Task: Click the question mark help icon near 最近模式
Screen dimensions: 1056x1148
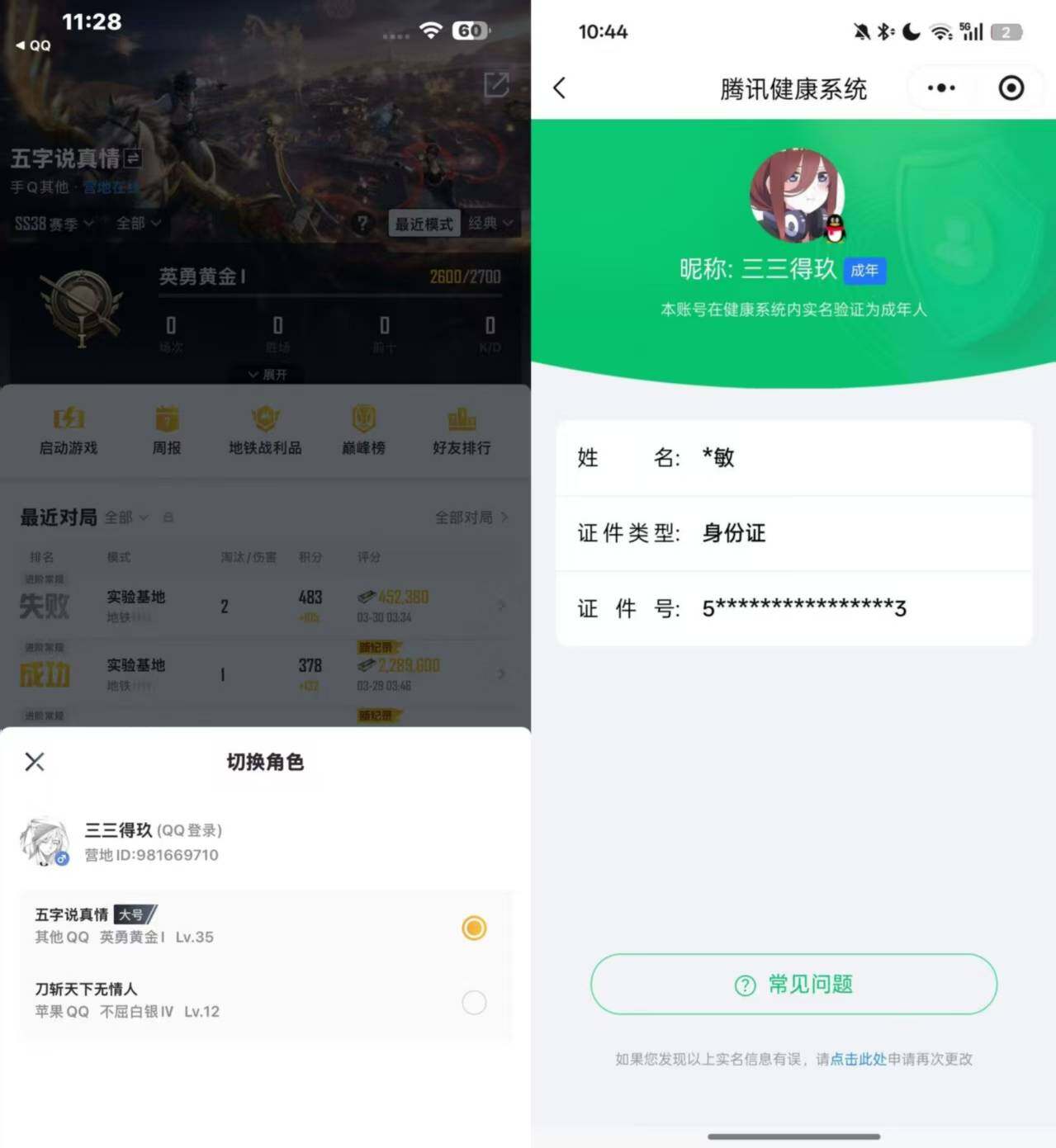Action: 364,223
